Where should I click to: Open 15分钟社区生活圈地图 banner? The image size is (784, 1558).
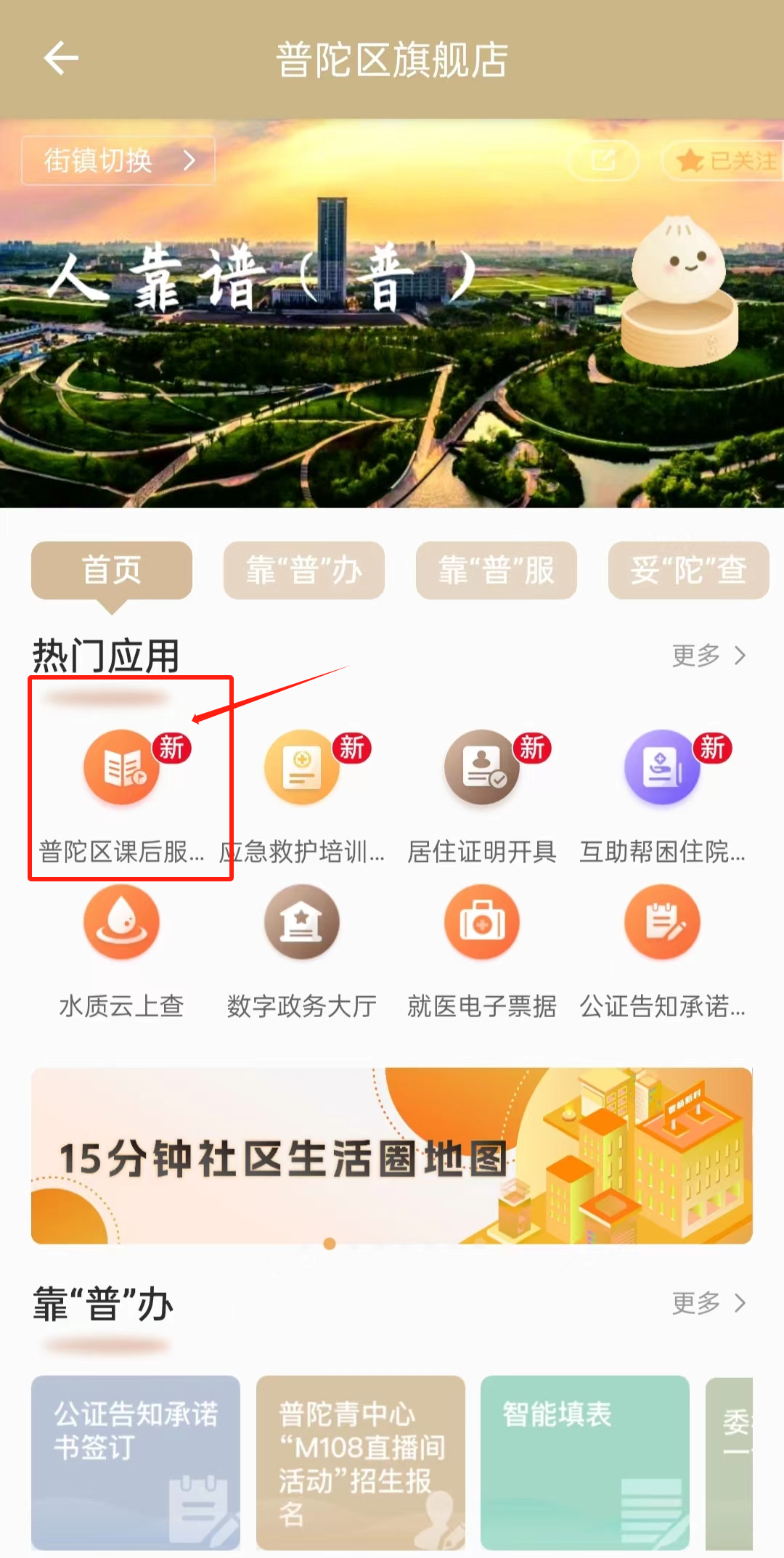pyautogui.click(x=392, y=1156)
